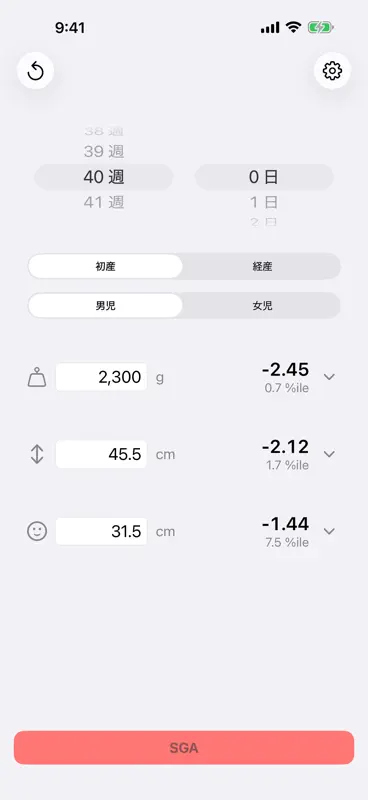Screen dimensions: 368x800
Task: Select the 初産 segment
Action: (105, 266)
